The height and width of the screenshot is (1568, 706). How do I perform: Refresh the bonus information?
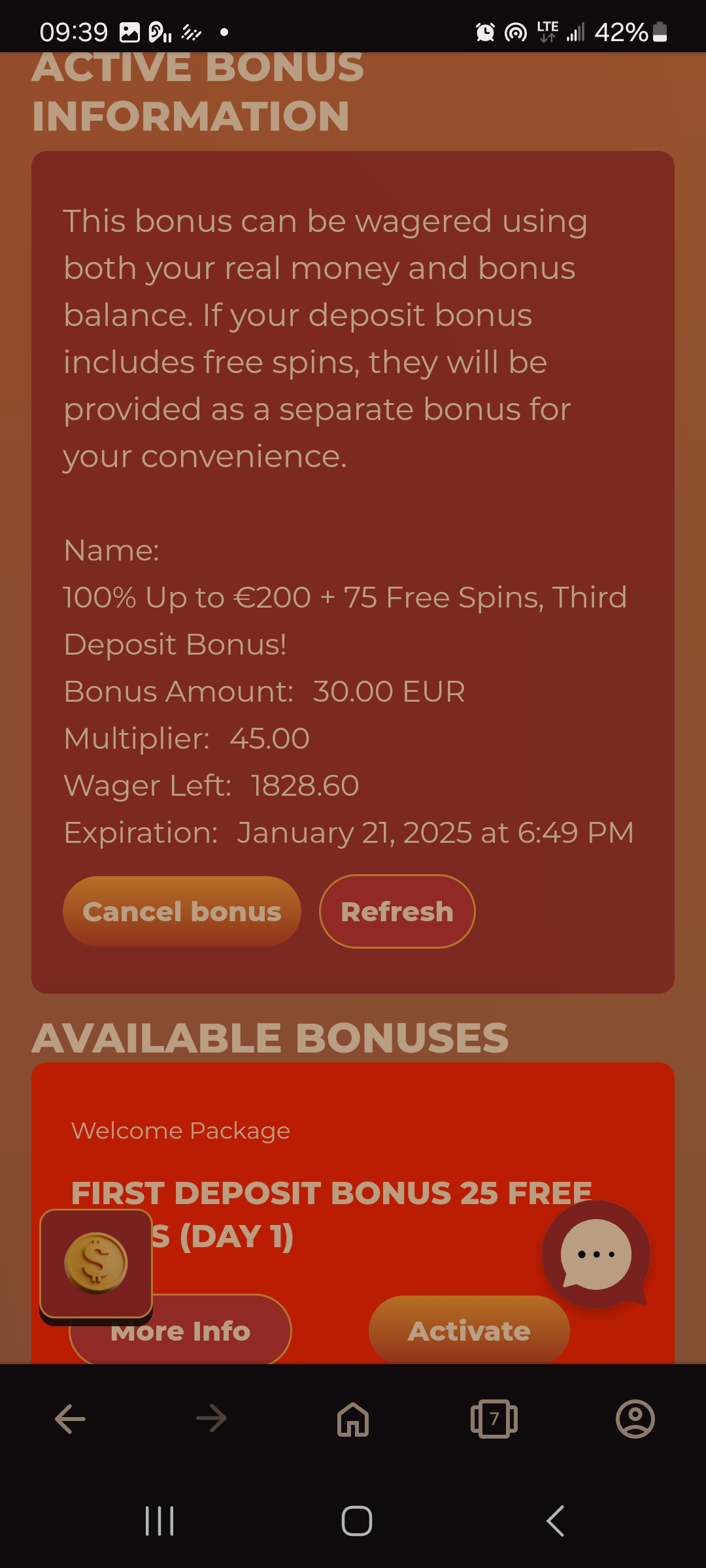(397, 911)
